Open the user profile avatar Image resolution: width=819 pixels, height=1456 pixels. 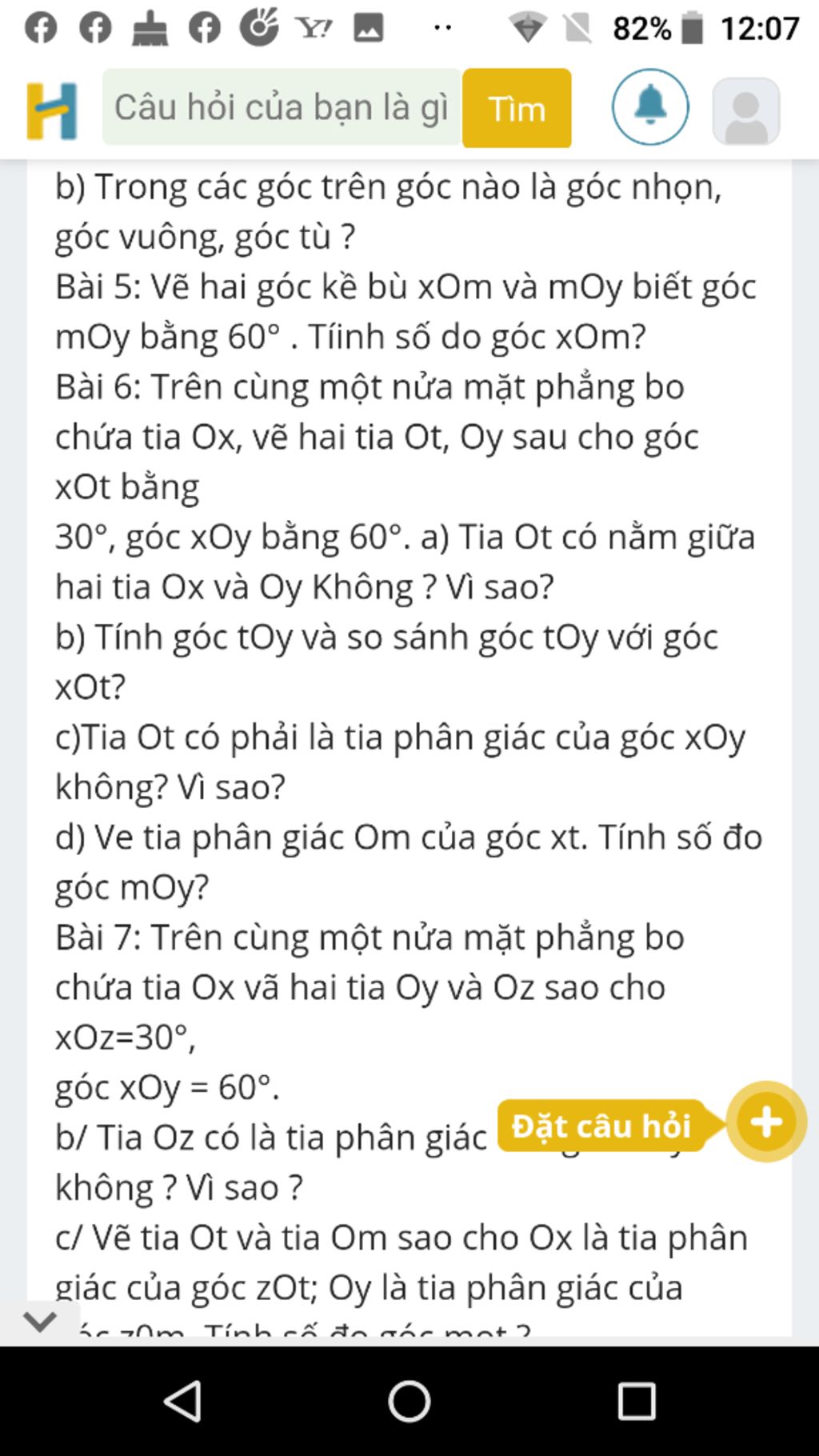[745, 110]
